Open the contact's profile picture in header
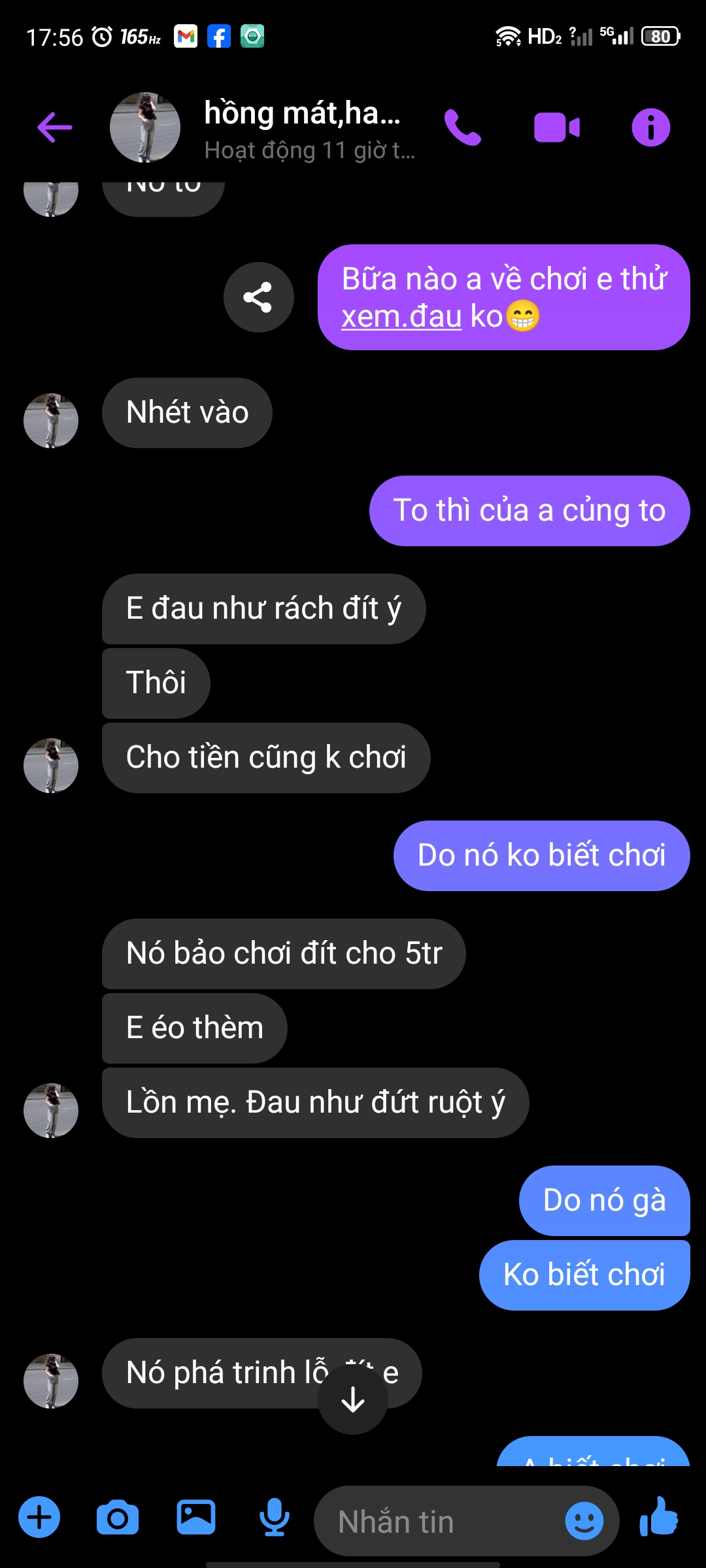Screen dimensions: 706x1568 coord(144,127)
